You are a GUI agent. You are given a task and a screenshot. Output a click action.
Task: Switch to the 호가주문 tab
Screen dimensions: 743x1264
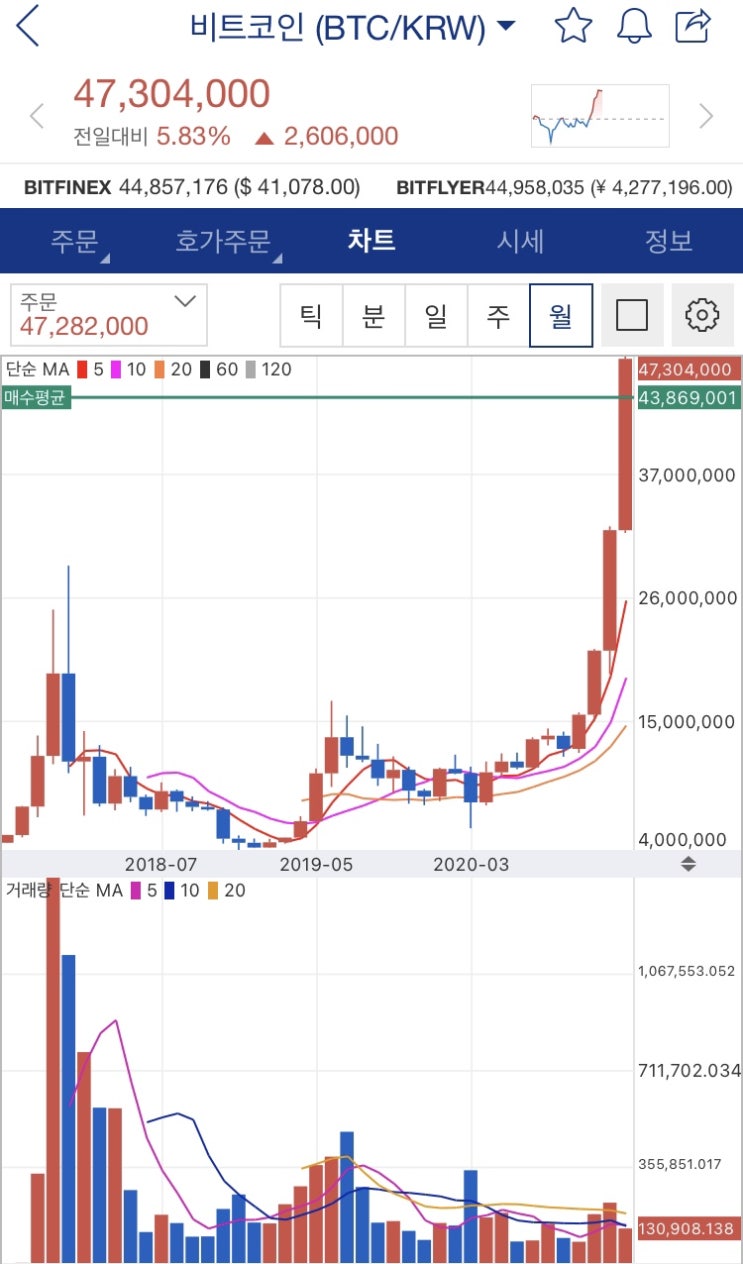[x=223, y=241]
